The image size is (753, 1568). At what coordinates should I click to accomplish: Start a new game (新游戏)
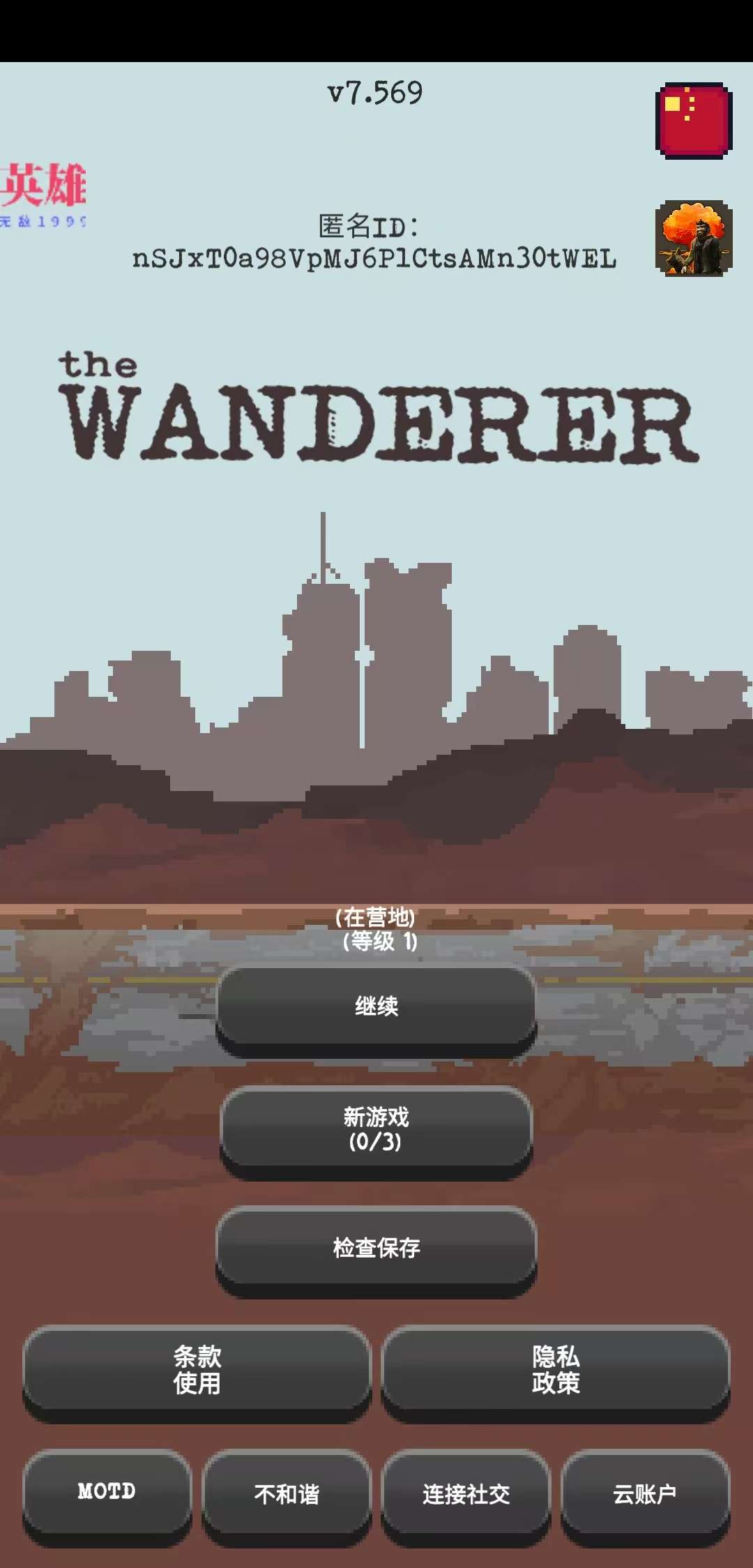click(x=376, y=1128)
